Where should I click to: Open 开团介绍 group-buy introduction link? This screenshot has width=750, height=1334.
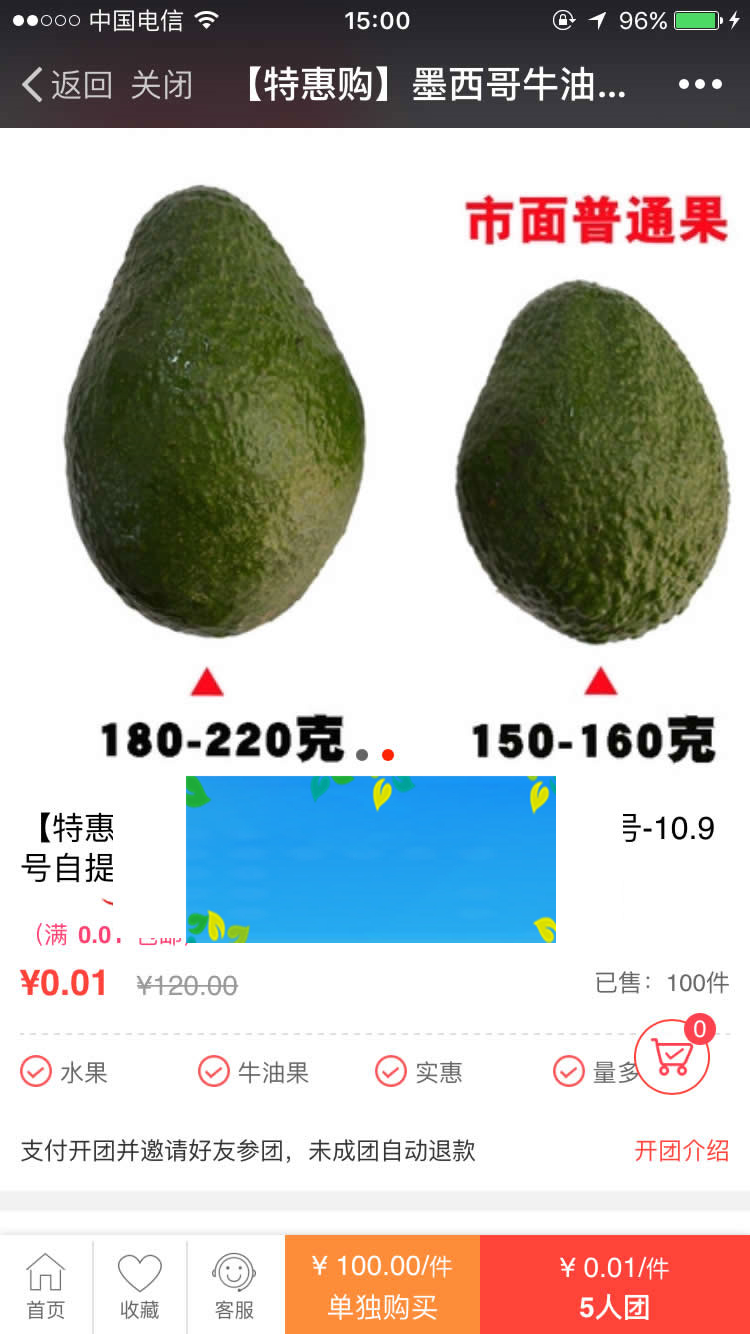point(680,1152)
